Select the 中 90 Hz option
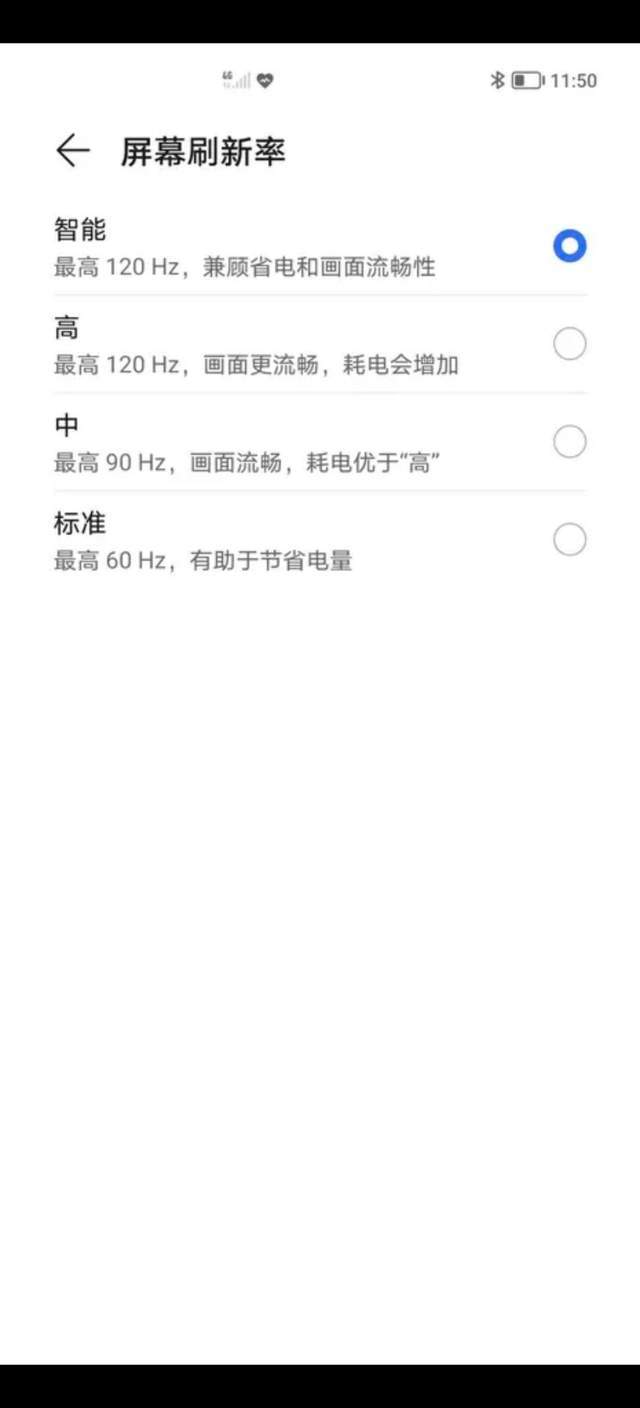Screen dimensions: 640x1408 [320, 442]
